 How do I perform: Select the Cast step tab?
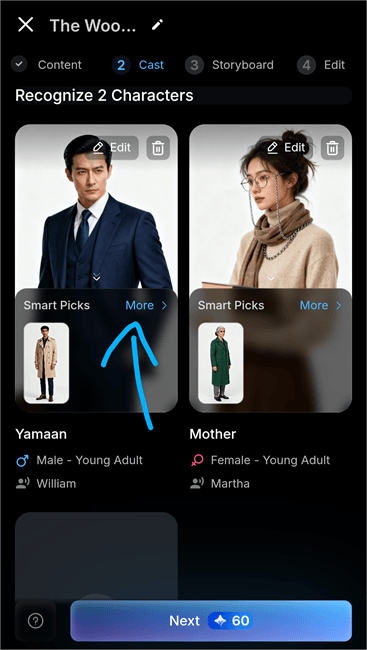[138, 65]
